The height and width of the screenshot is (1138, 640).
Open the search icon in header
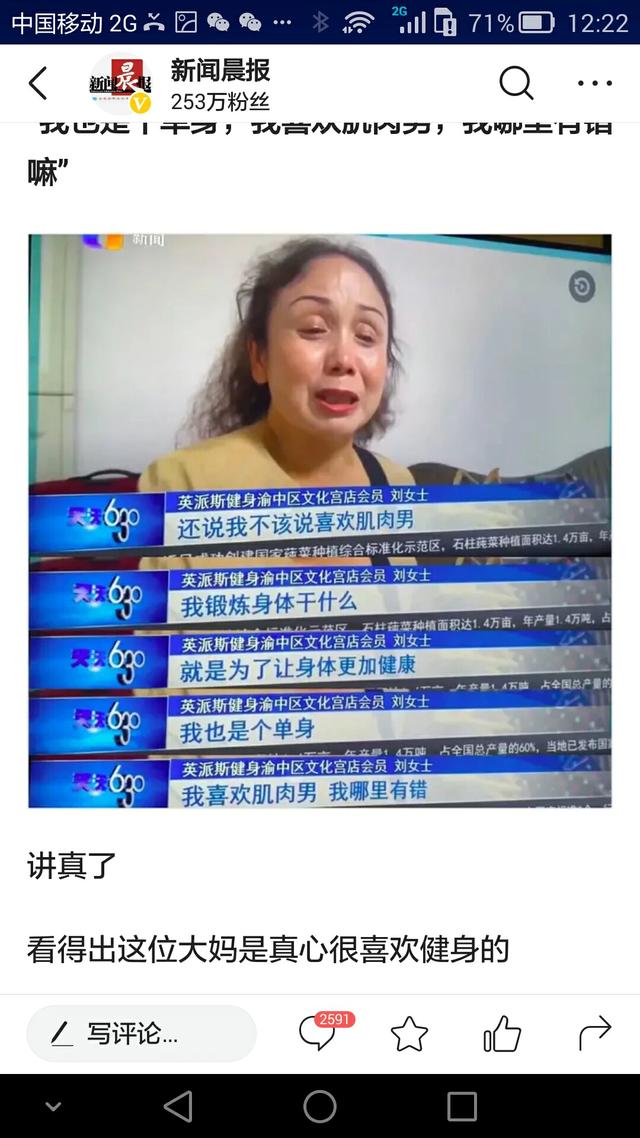tap(517, 83)
